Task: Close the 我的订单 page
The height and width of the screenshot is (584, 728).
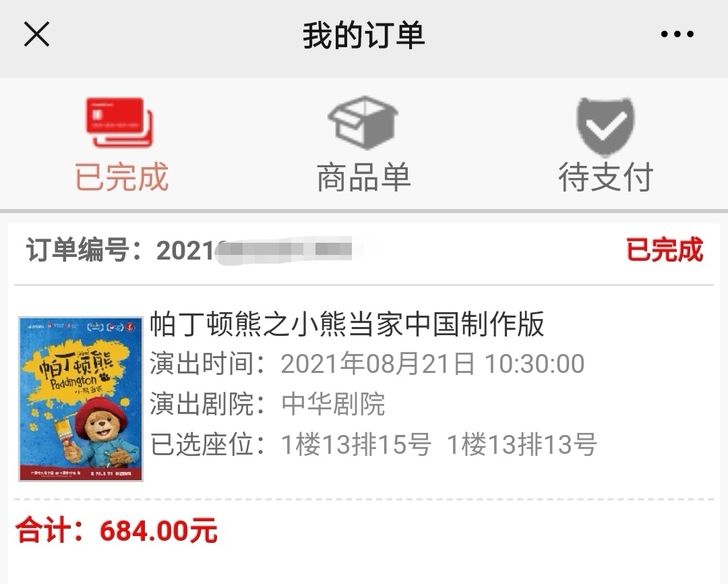Action: pyautogui.click(x=37, y=35)
